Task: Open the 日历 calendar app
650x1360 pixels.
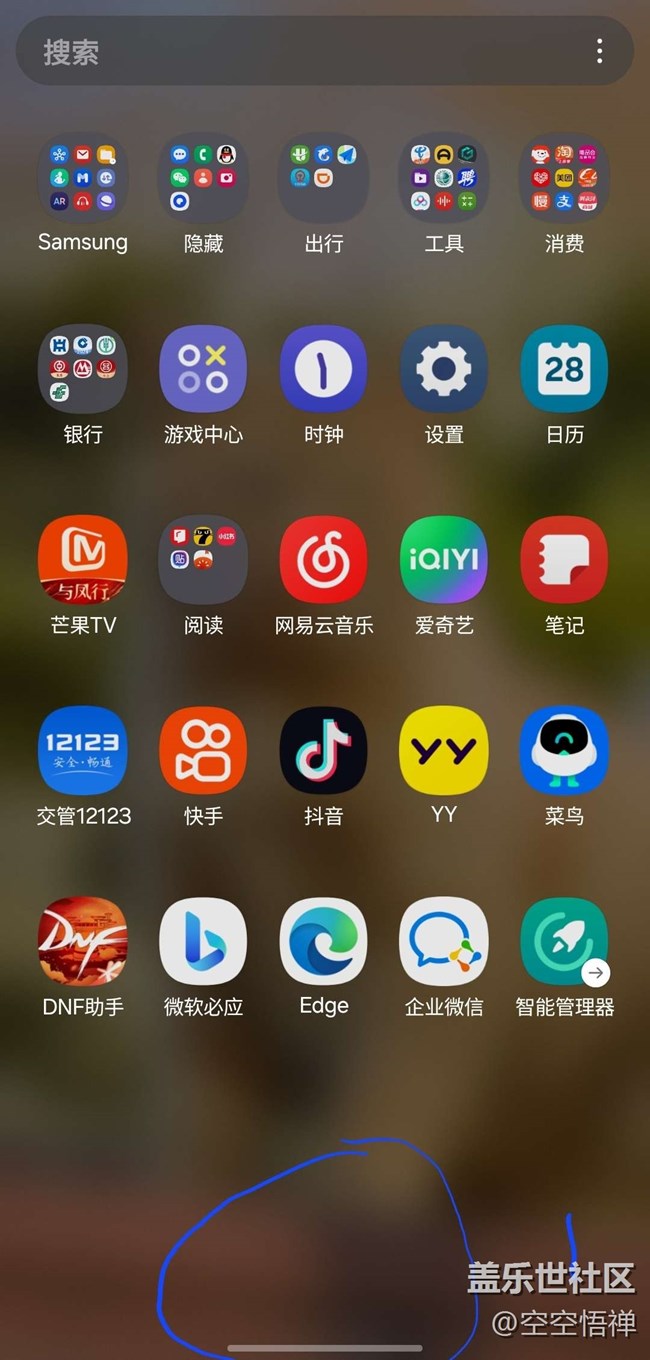Action: [x=564, y=369]
